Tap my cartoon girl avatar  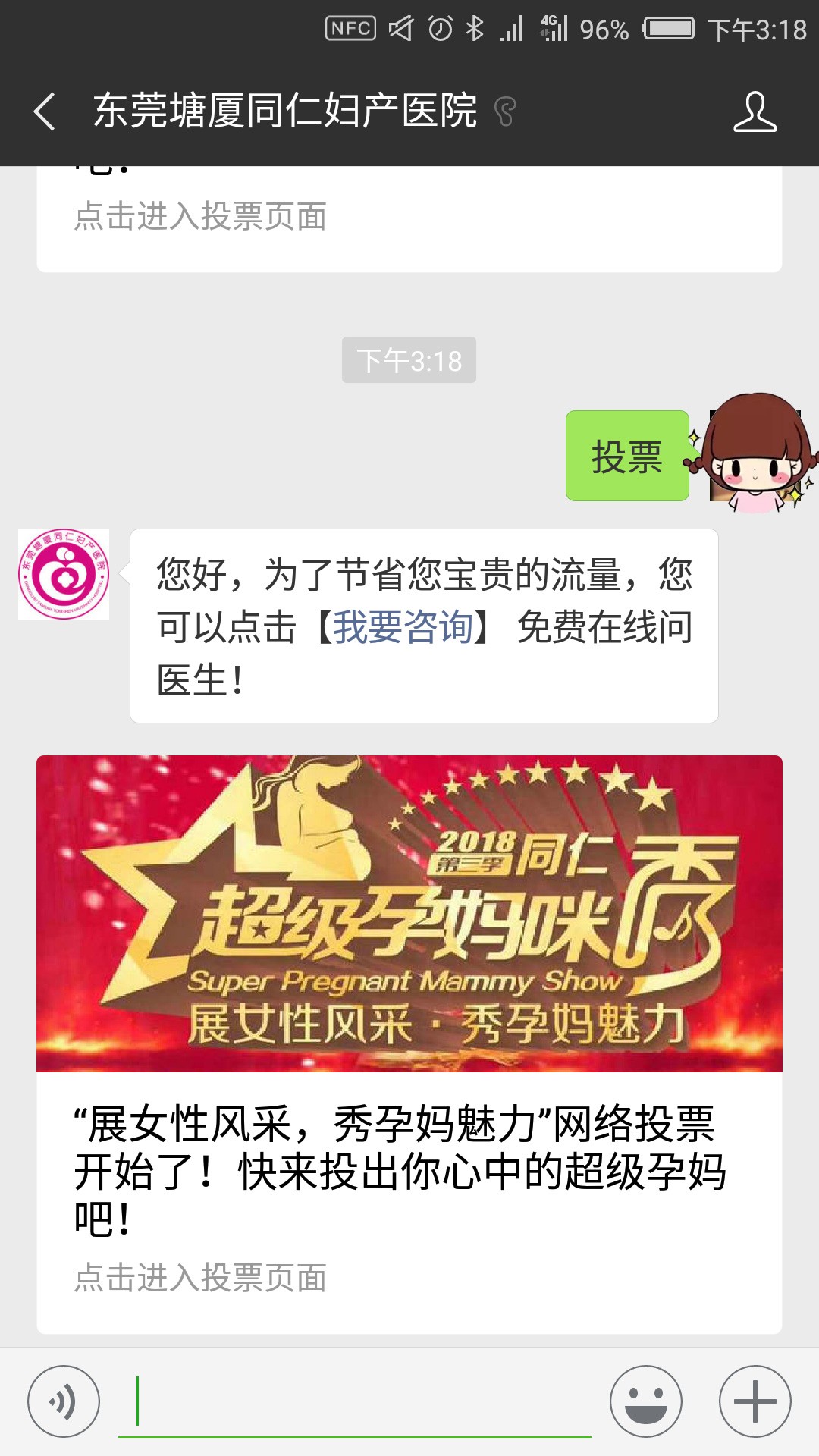click(x=755, y=455)
